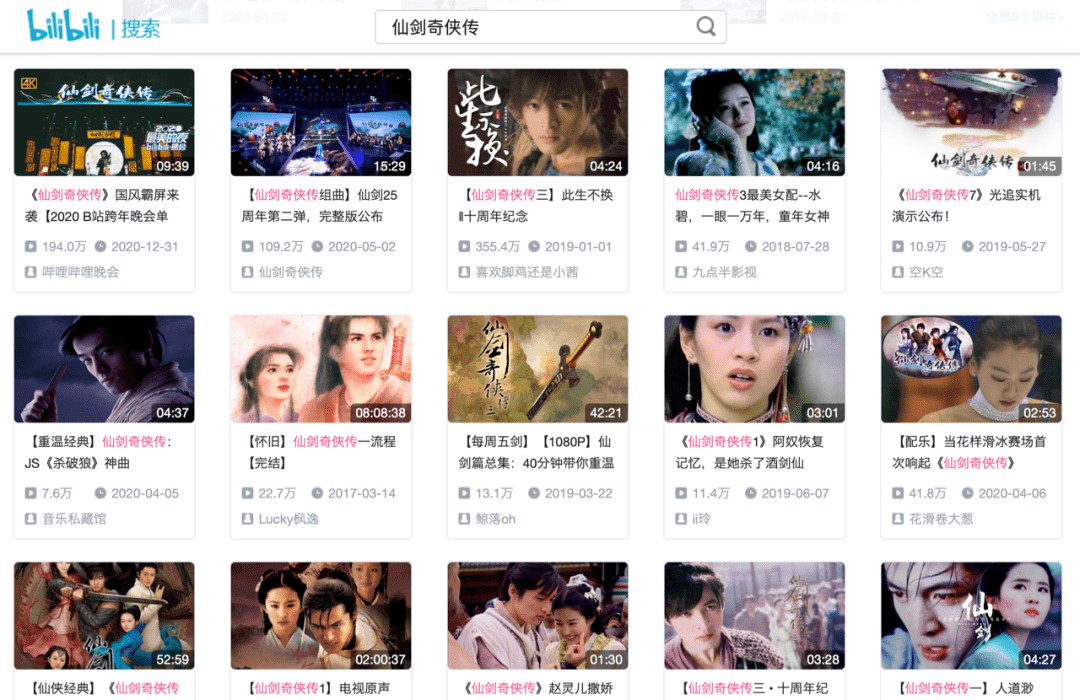
Task: Play the 电视原声 2:00:37 video
Action: [x=321, y=616]
